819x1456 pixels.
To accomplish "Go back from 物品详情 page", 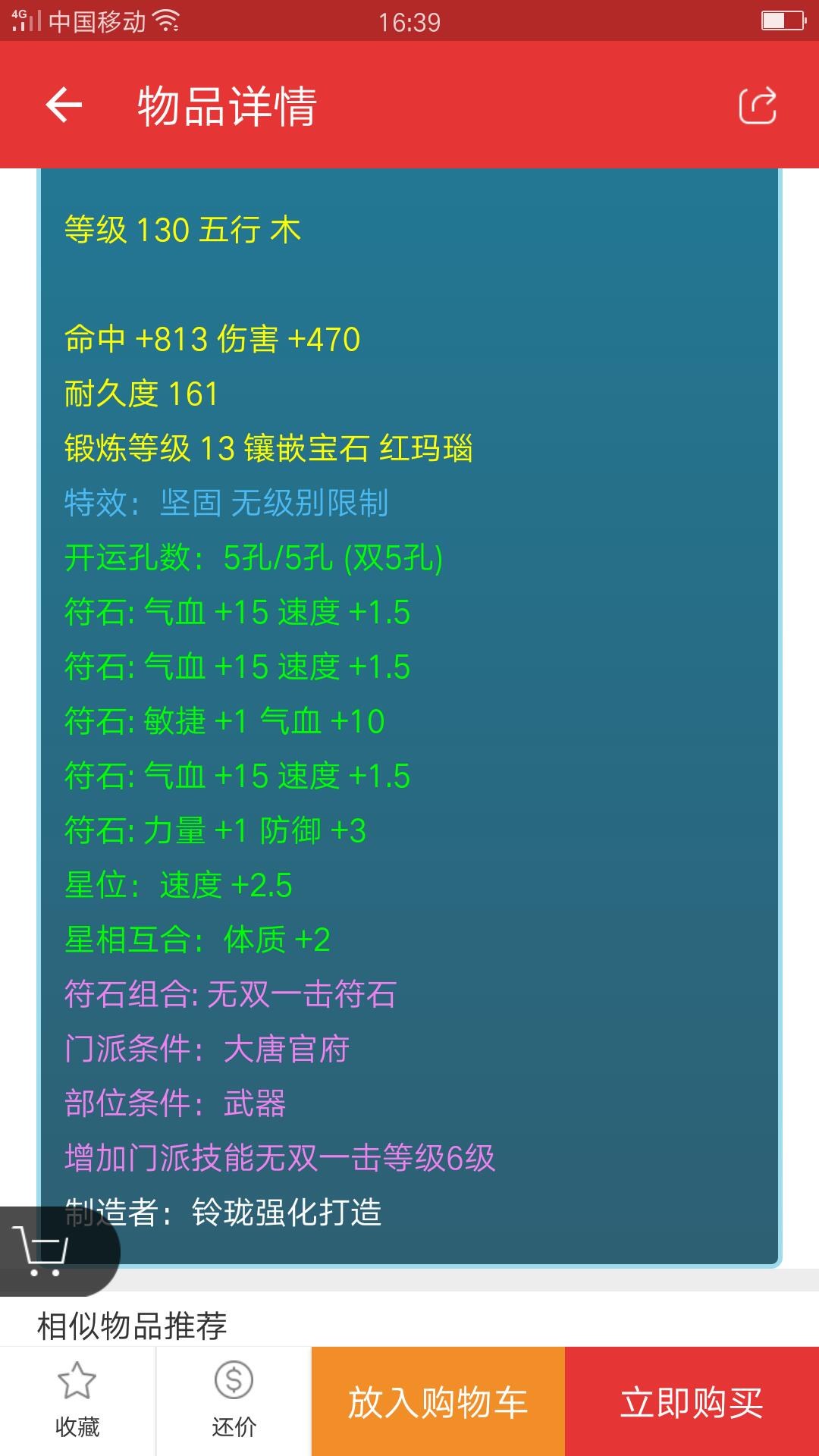I will [64, 105].
